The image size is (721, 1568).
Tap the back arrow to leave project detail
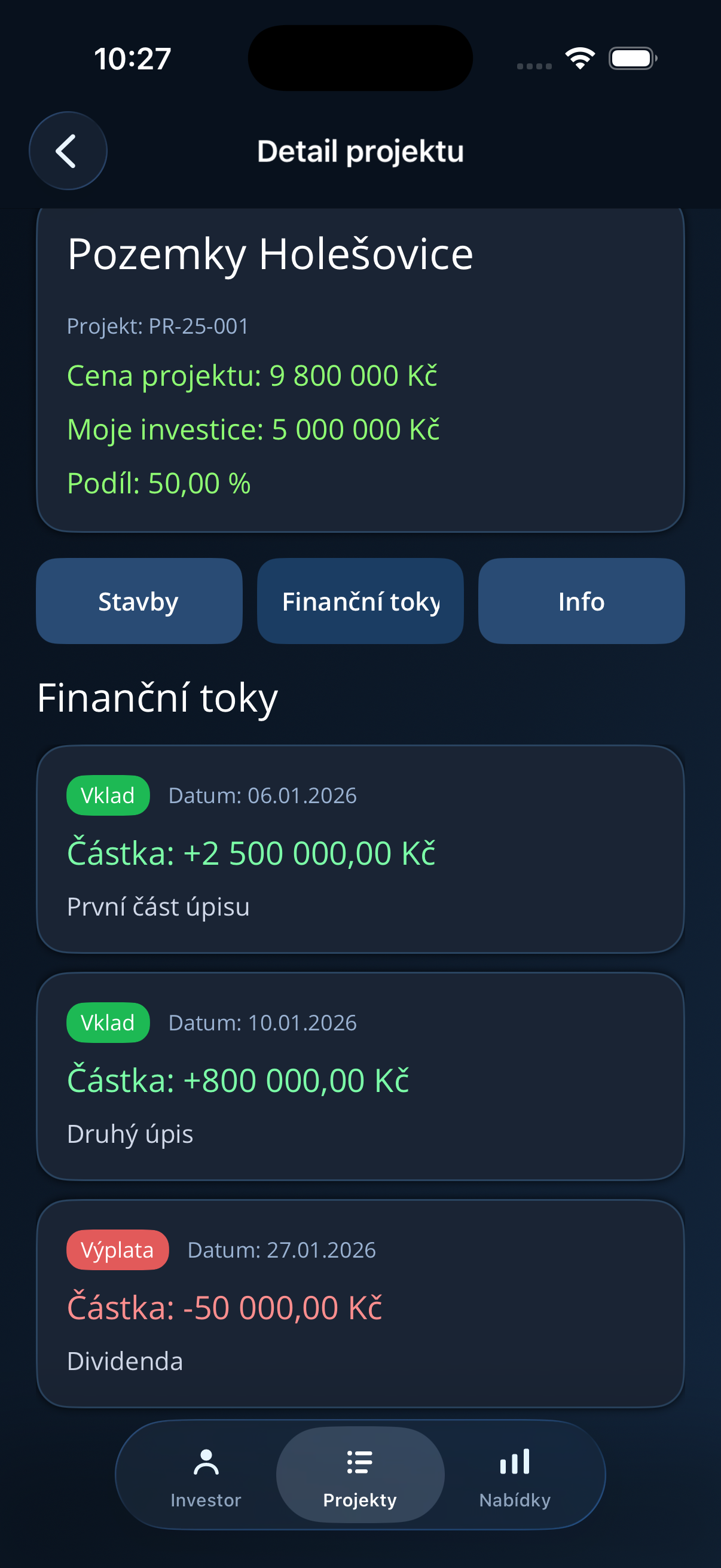tap(68, 151)
